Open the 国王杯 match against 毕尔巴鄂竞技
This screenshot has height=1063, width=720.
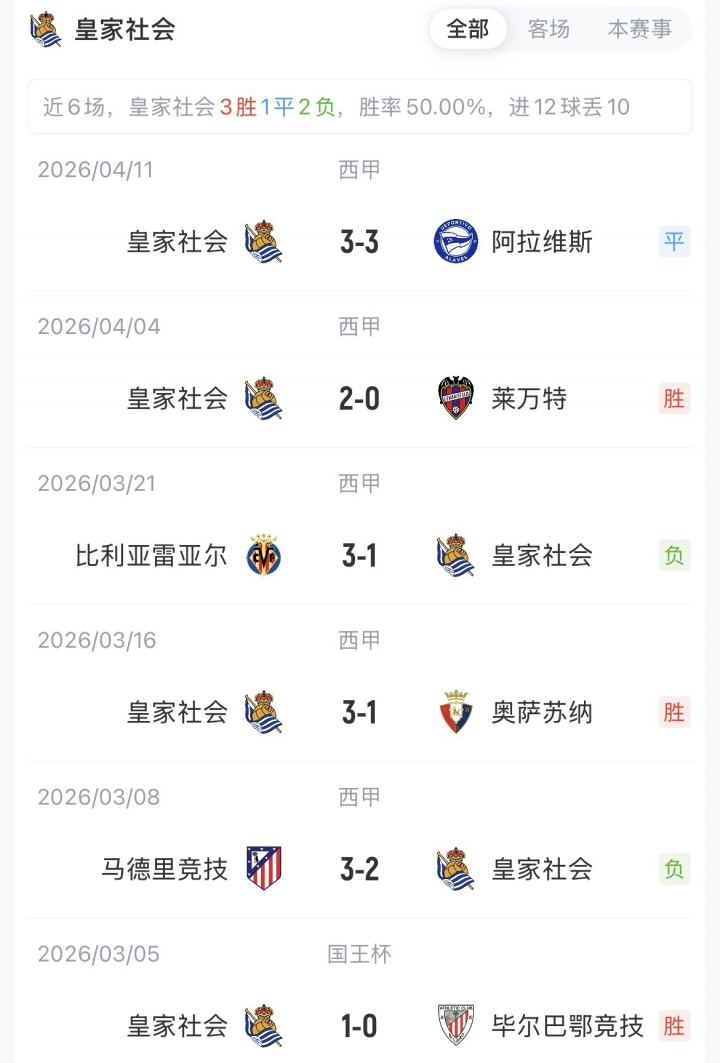click(x=359, y=1025)
